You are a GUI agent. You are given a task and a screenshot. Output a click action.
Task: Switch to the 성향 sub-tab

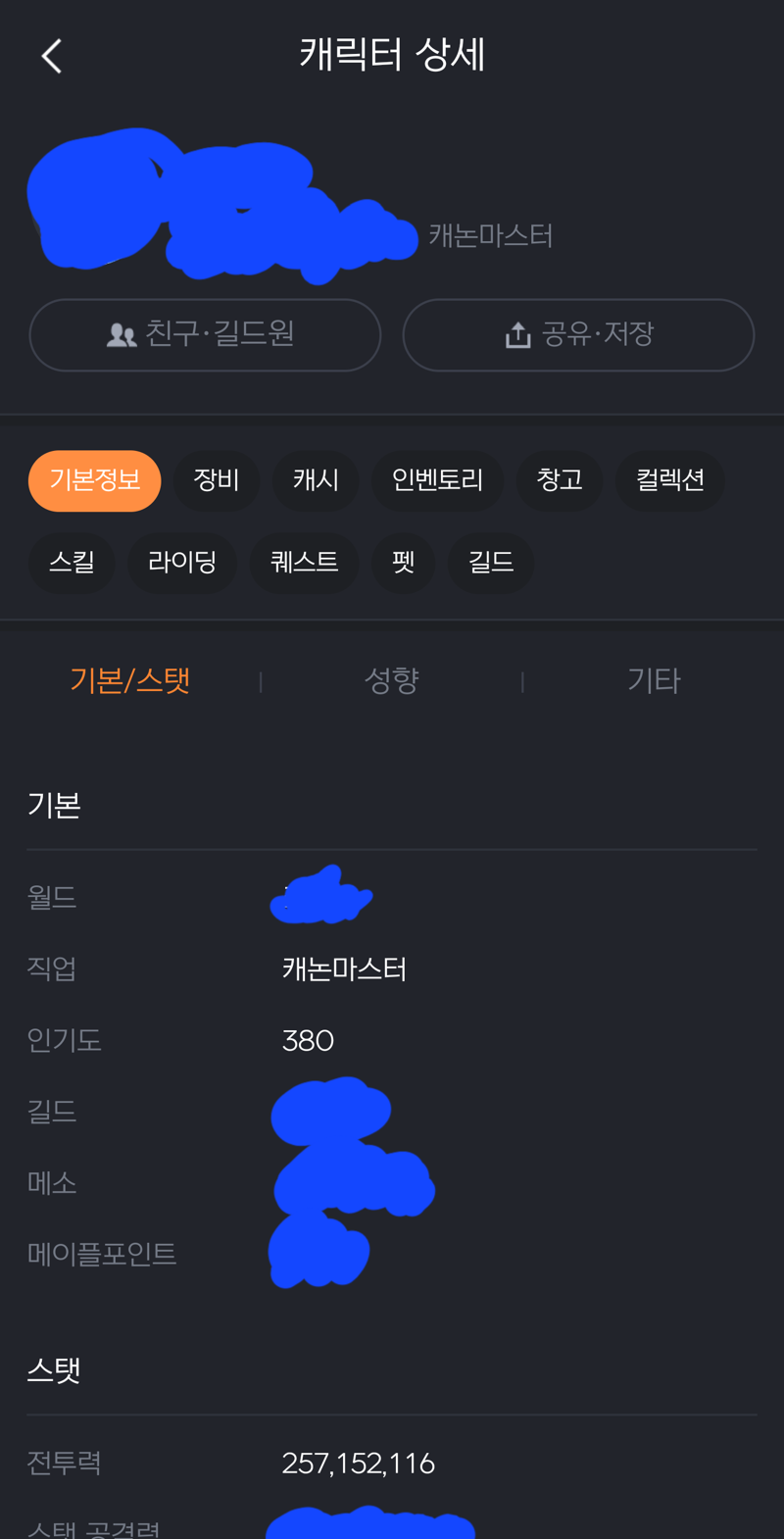click(x=392, y=680)
